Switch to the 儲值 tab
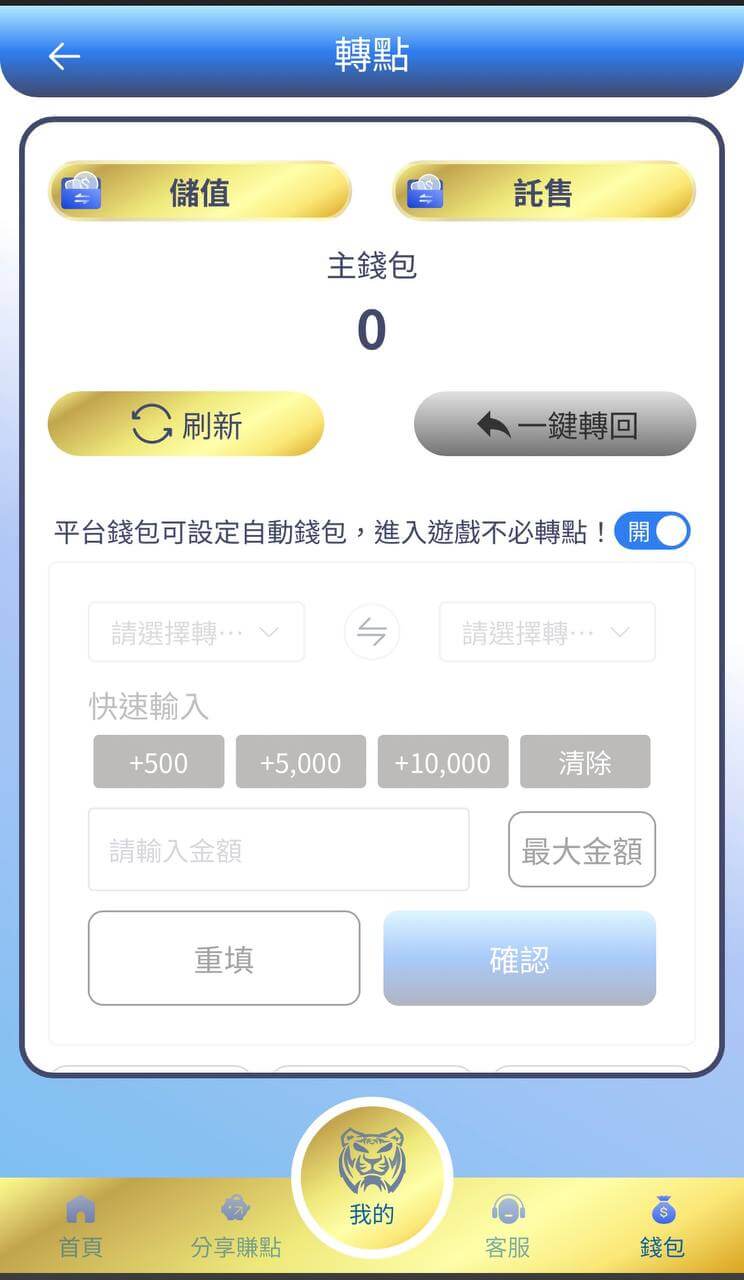 click(200, 191)
